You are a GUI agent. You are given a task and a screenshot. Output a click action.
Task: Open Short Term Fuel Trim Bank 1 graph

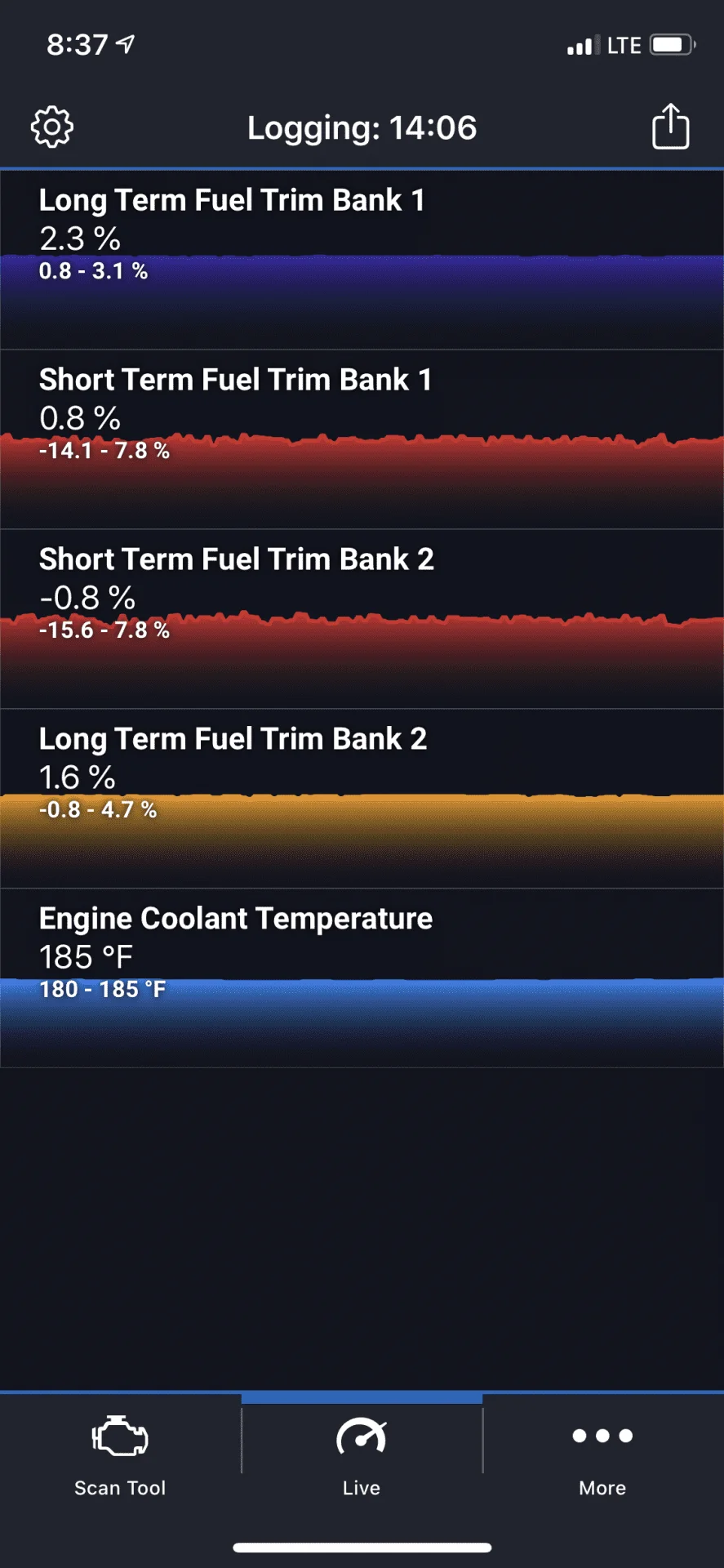point(362,439)
